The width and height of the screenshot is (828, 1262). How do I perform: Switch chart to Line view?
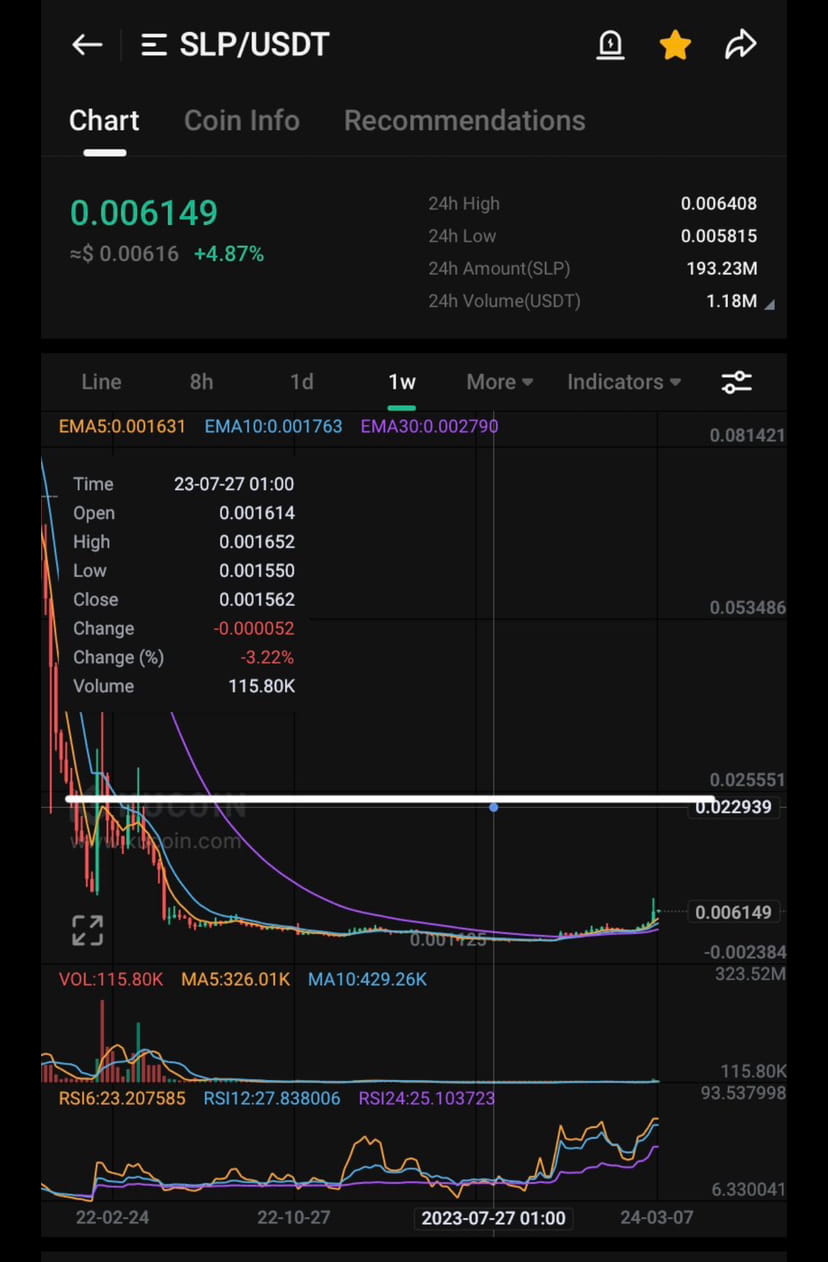tap(101, 382)
